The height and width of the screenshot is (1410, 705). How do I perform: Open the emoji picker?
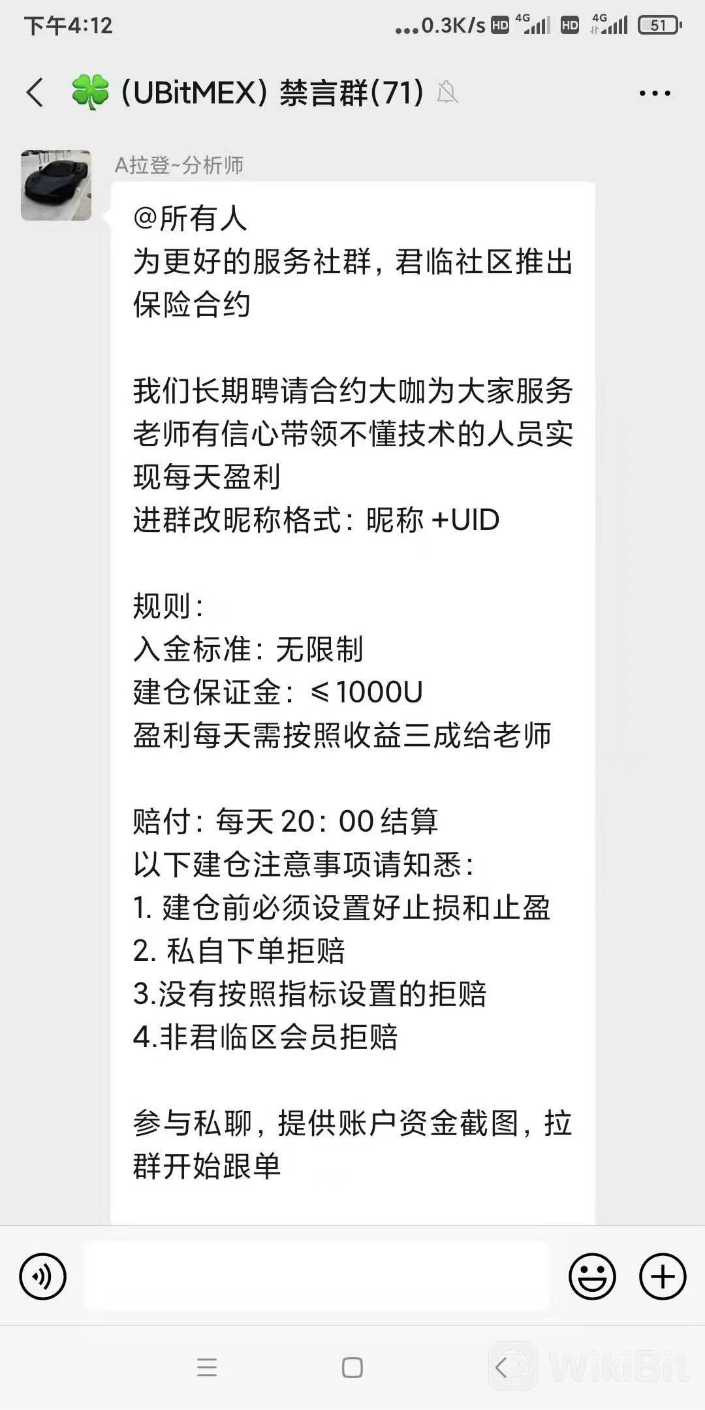point(592,1277)
